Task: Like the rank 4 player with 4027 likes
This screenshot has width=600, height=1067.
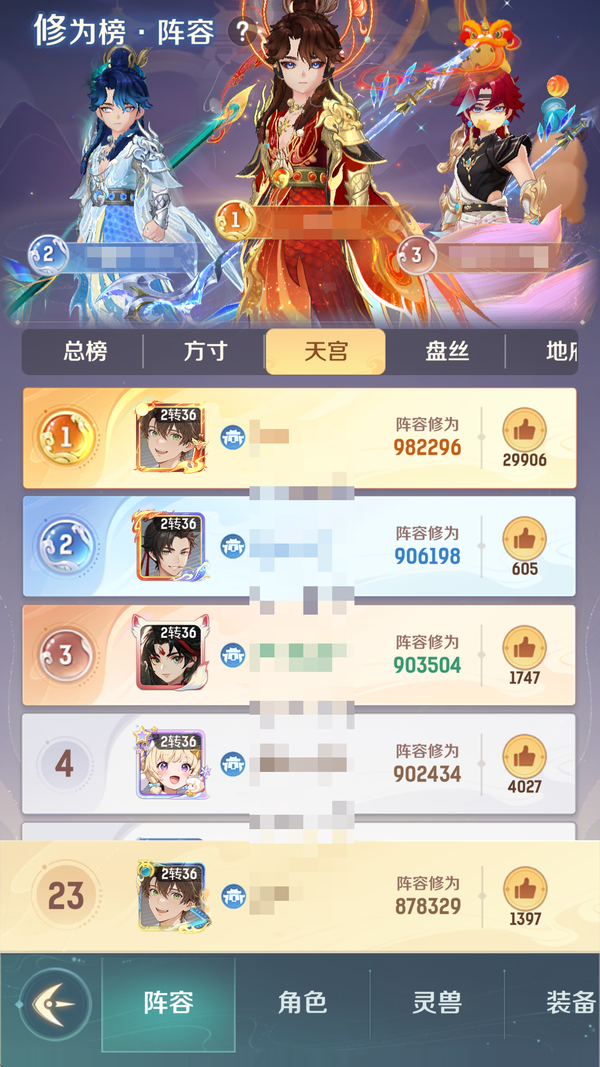Action: [524, 757]
